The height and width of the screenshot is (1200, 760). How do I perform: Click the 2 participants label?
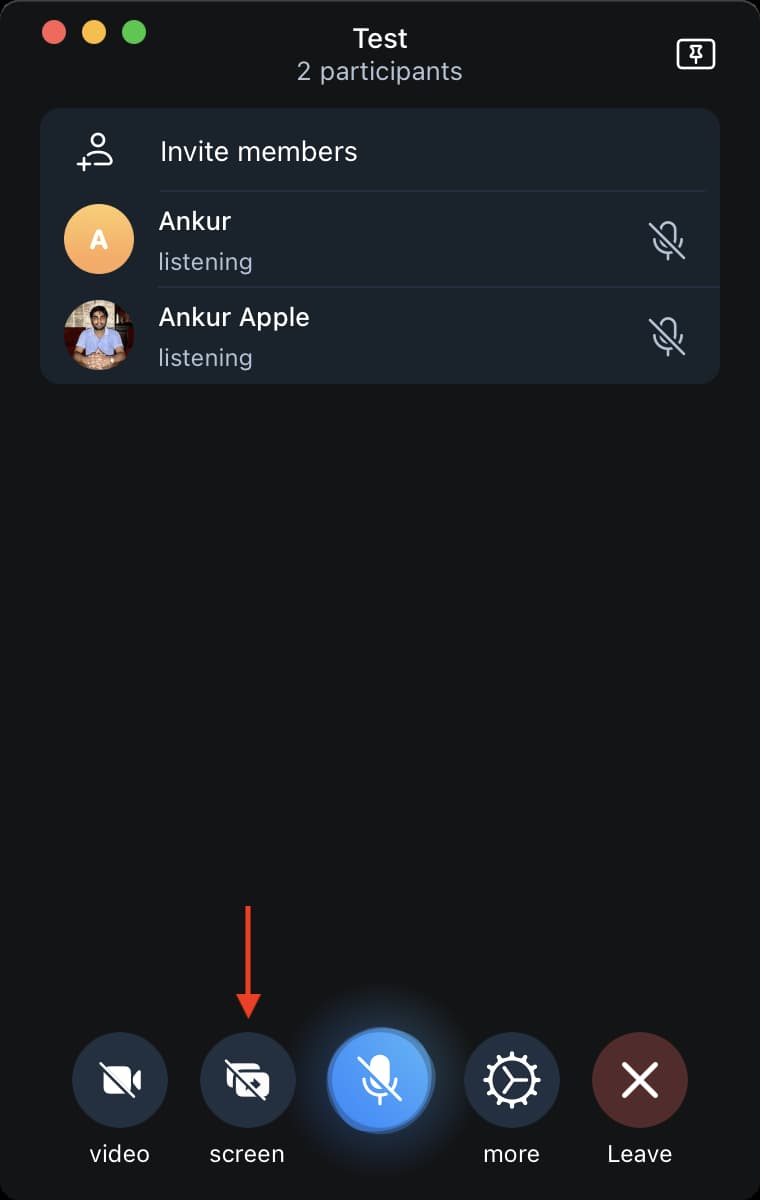point(380,71)
